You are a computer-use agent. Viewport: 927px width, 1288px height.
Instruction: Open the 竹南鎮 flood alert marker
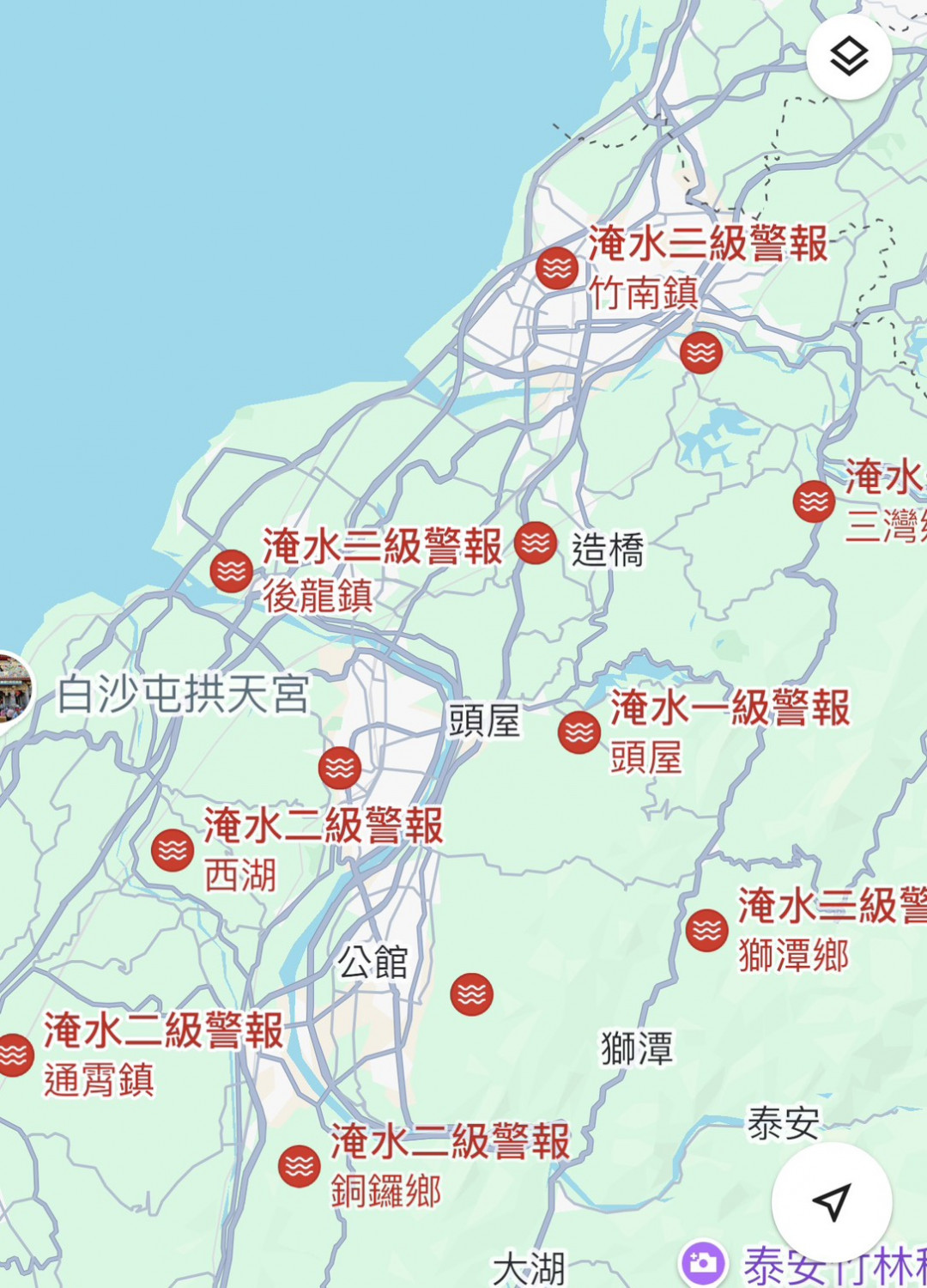(x=558, y=268)
